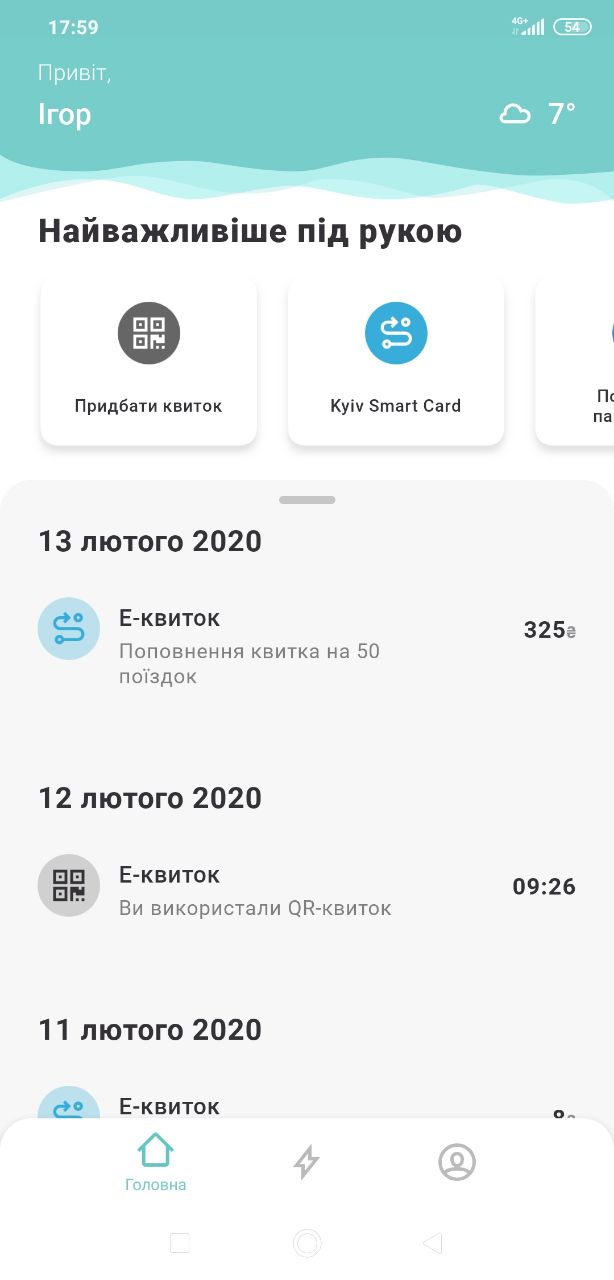
Task: Open the profile tab
Action: pos(457,1162)
